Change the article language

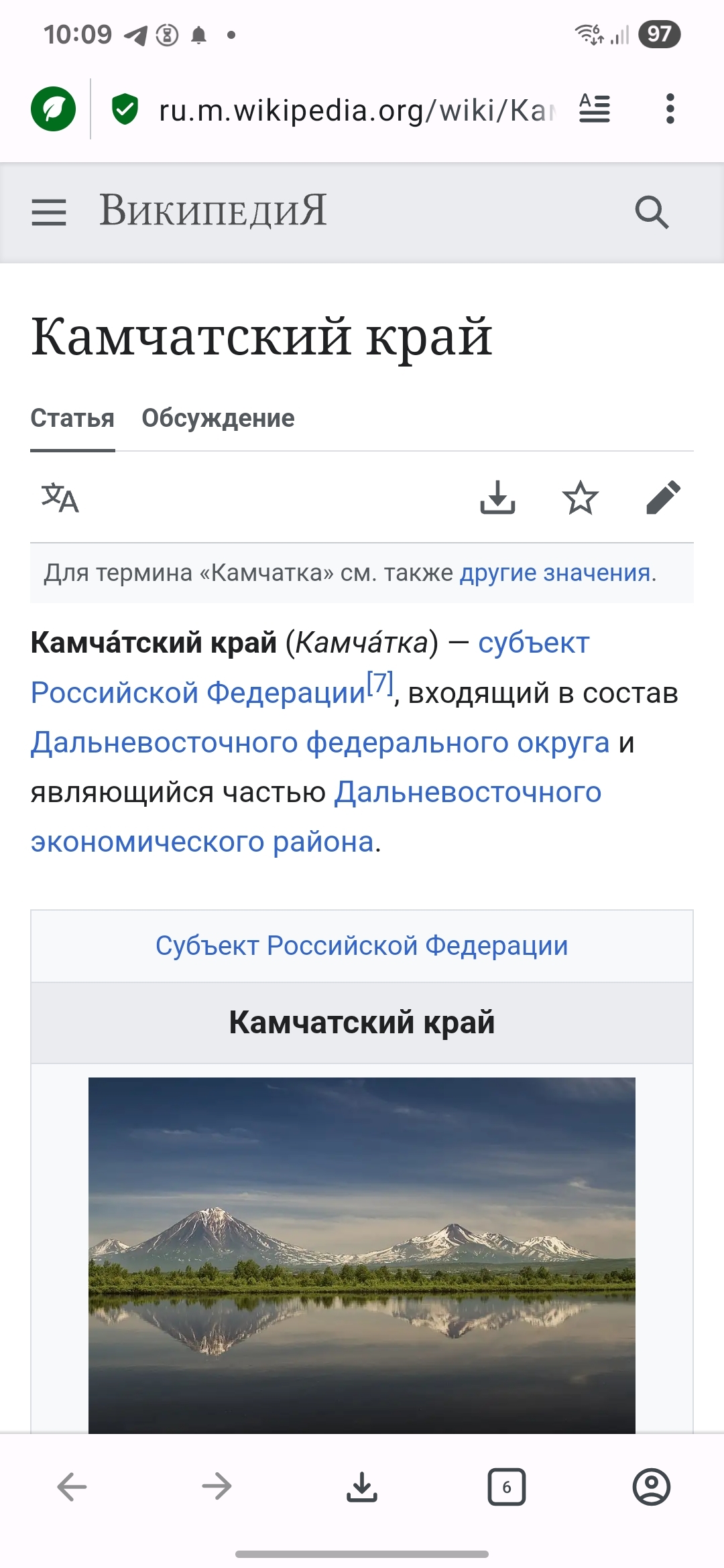[x=60, y=497]
